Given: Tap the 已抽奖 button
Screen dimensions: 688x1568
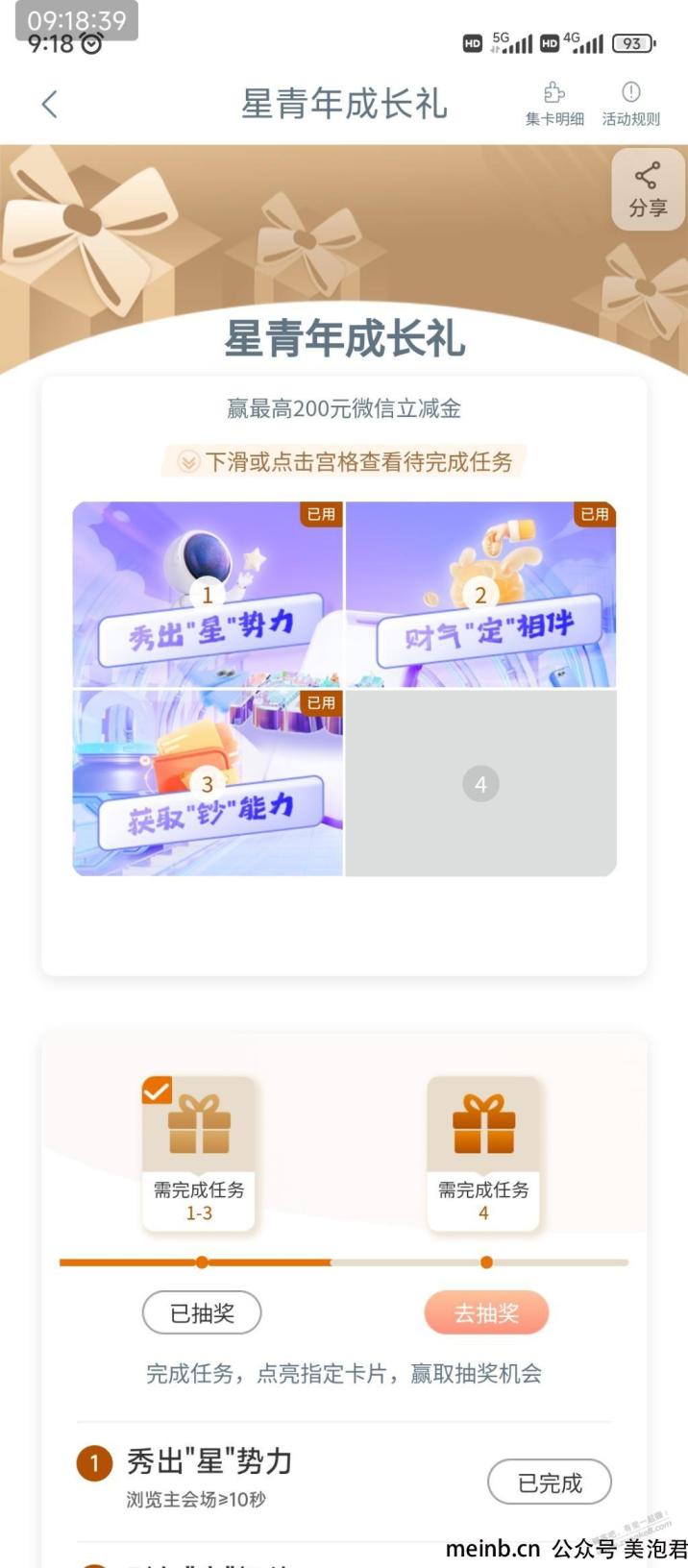Looking at the screenshot, I should coord(202,1313).
